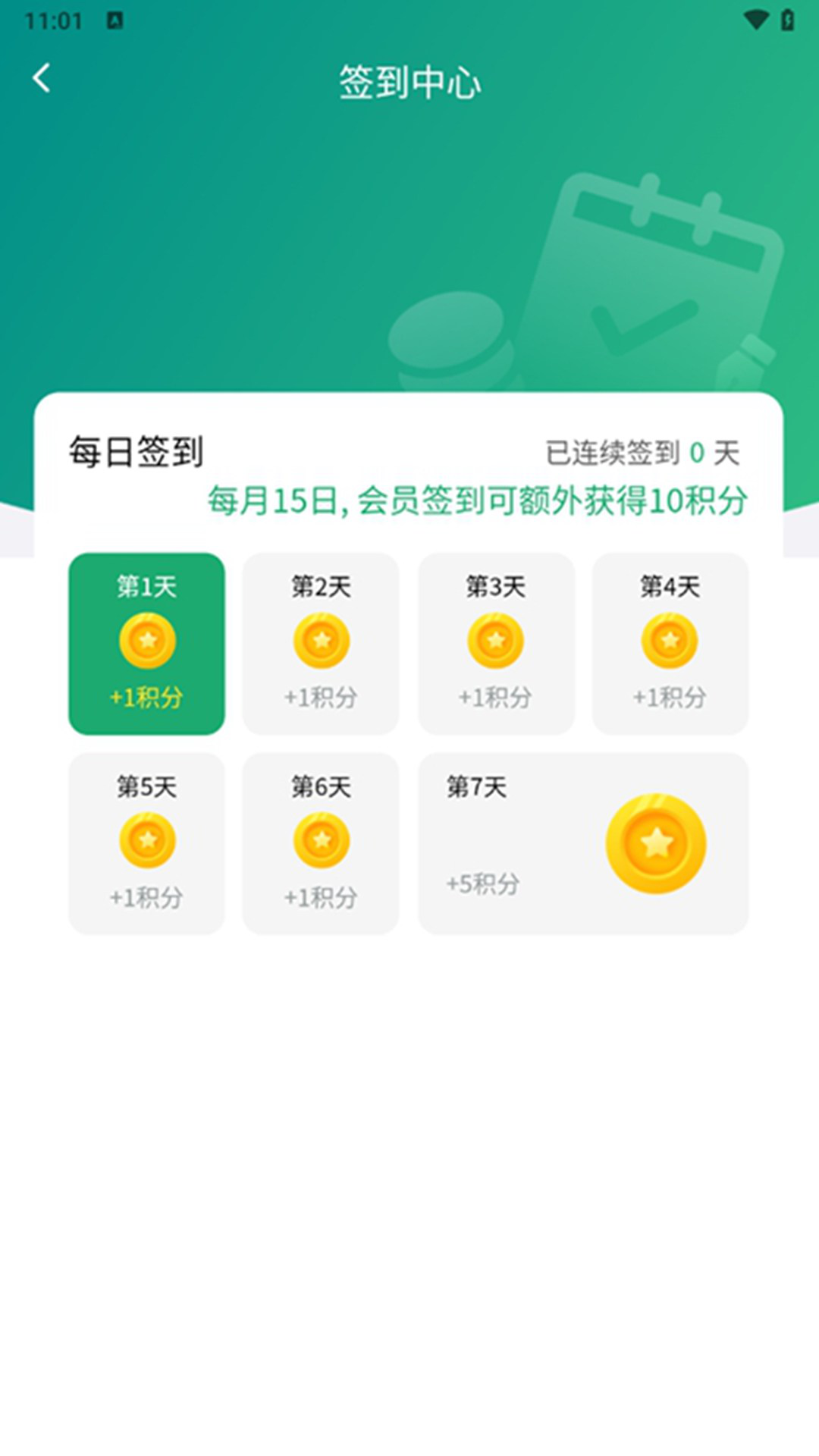Screen dimensions: 819x1456
Task: Tap the +5积分 reward label
Action: click(x=483, y=882)
